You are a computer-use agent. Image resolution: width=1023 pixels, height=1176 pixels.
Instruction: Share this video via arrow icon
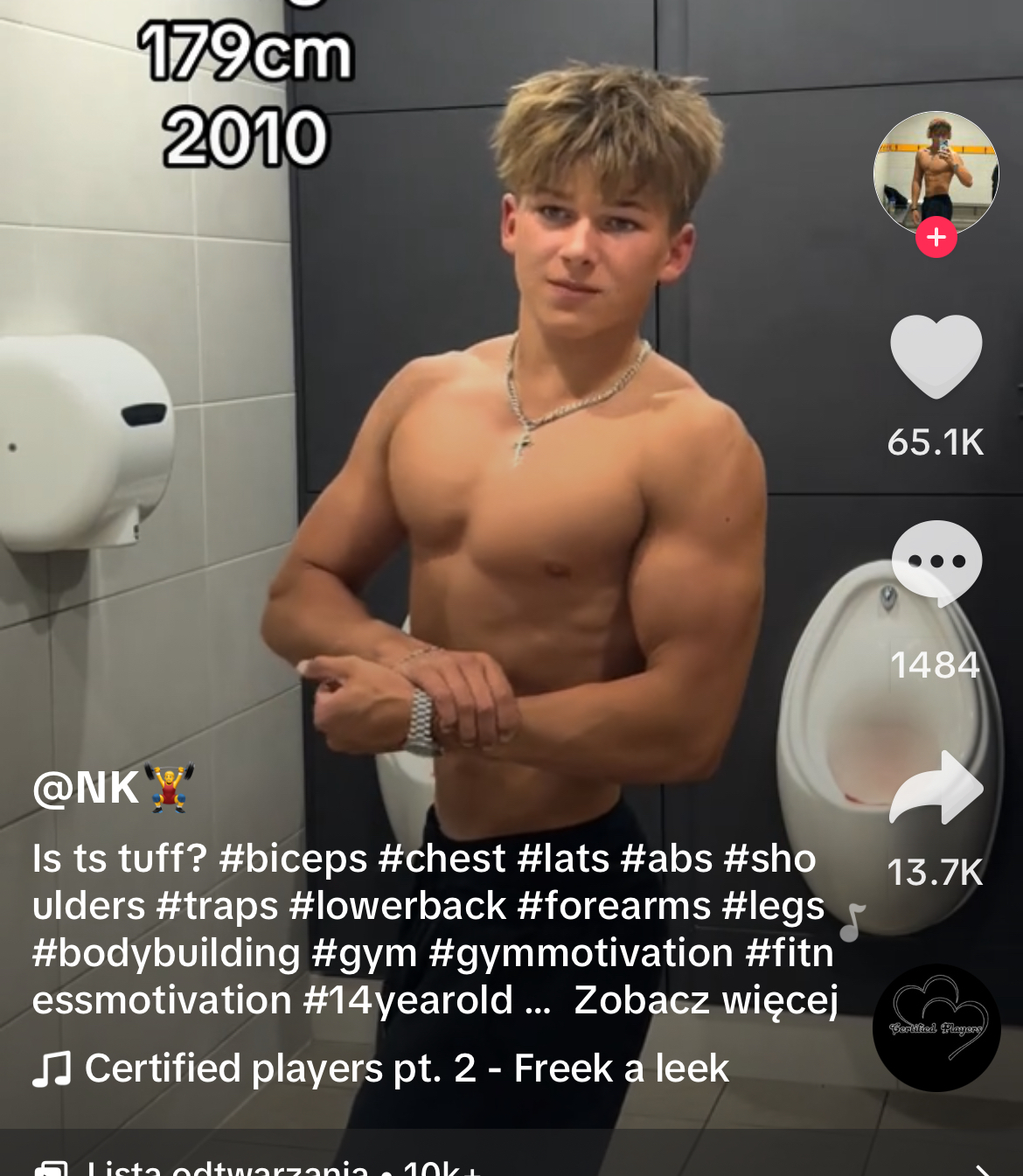[936, 788]
